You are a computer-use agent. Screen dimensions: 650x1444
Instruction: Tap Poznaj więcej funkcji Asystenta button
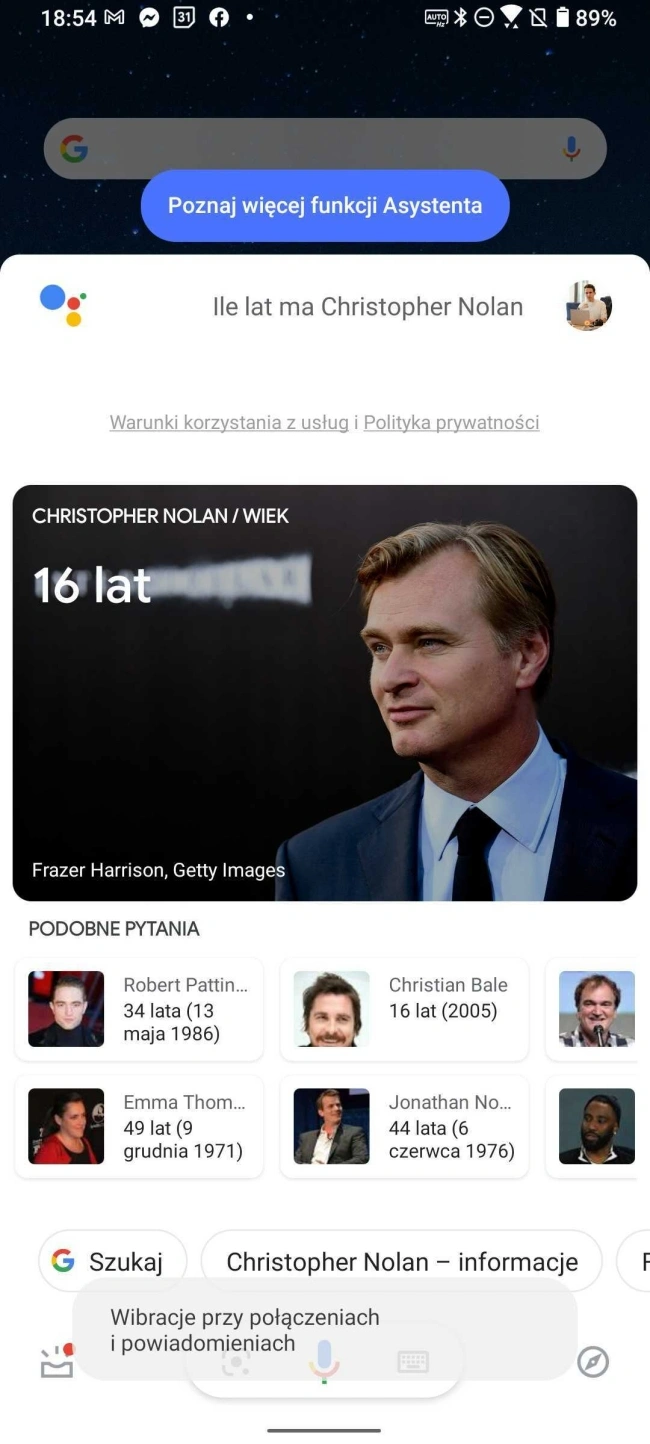(325, 206)
